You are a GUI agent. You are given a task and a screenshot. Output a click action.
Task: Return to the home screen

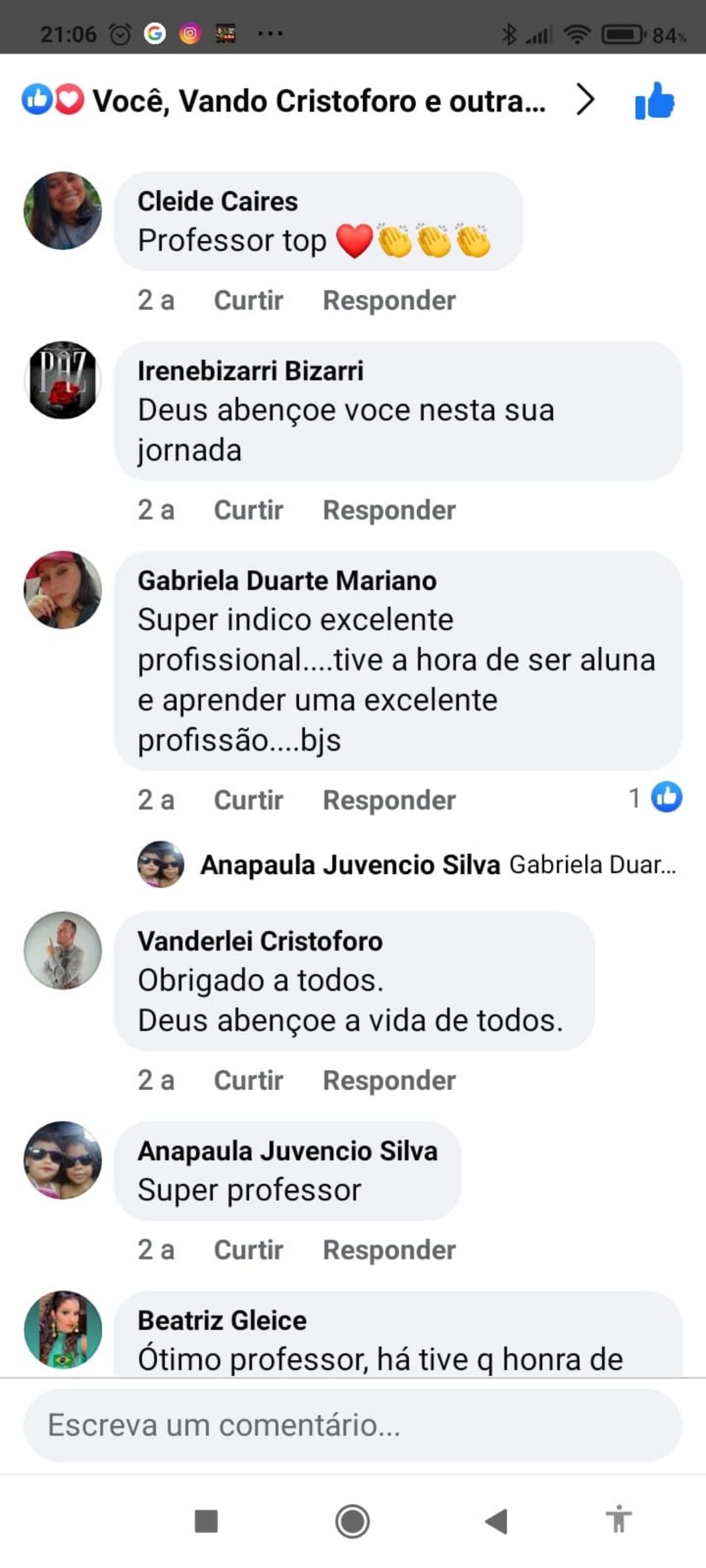[352, 1521]
